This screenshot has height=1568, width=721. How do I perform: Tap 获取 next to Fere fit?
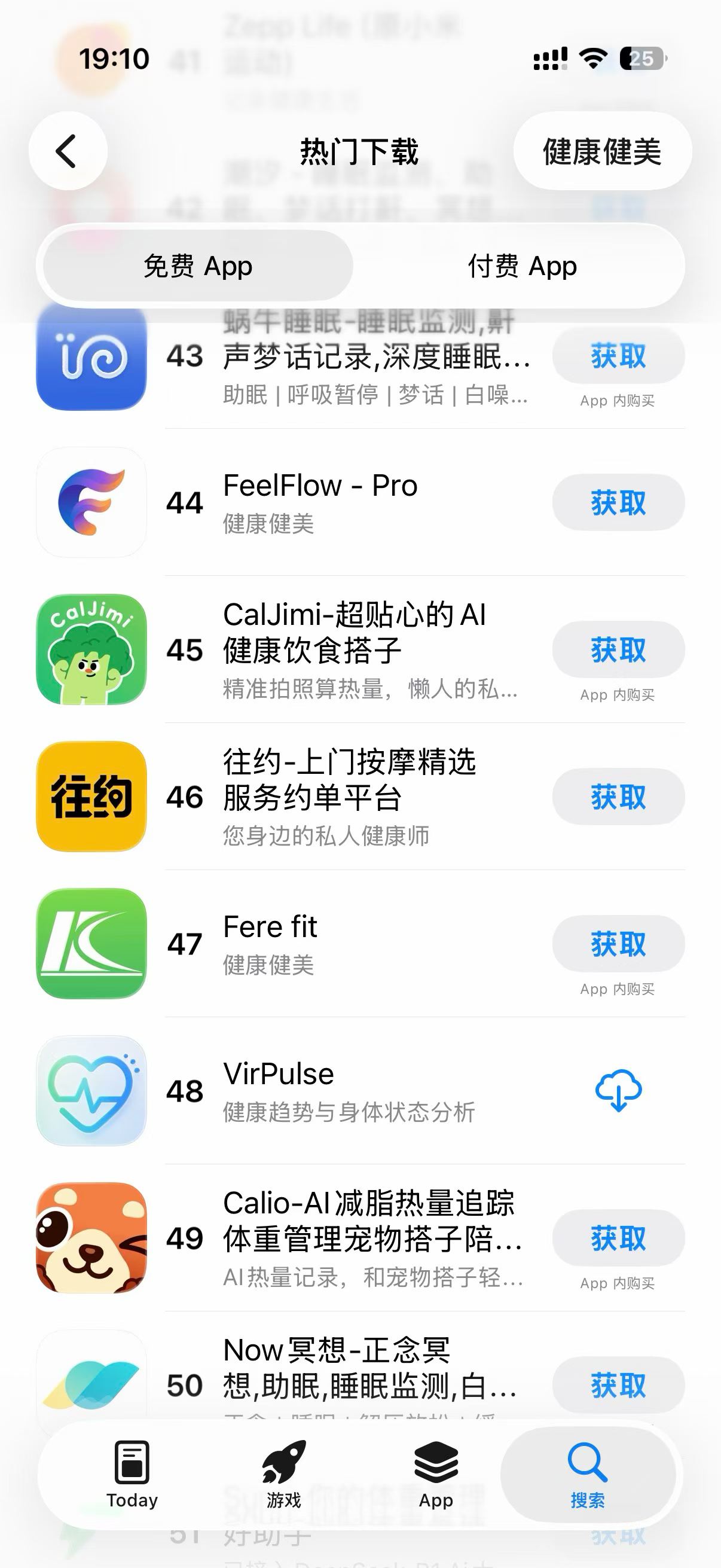pyautogui.click(x=618, y=944)
